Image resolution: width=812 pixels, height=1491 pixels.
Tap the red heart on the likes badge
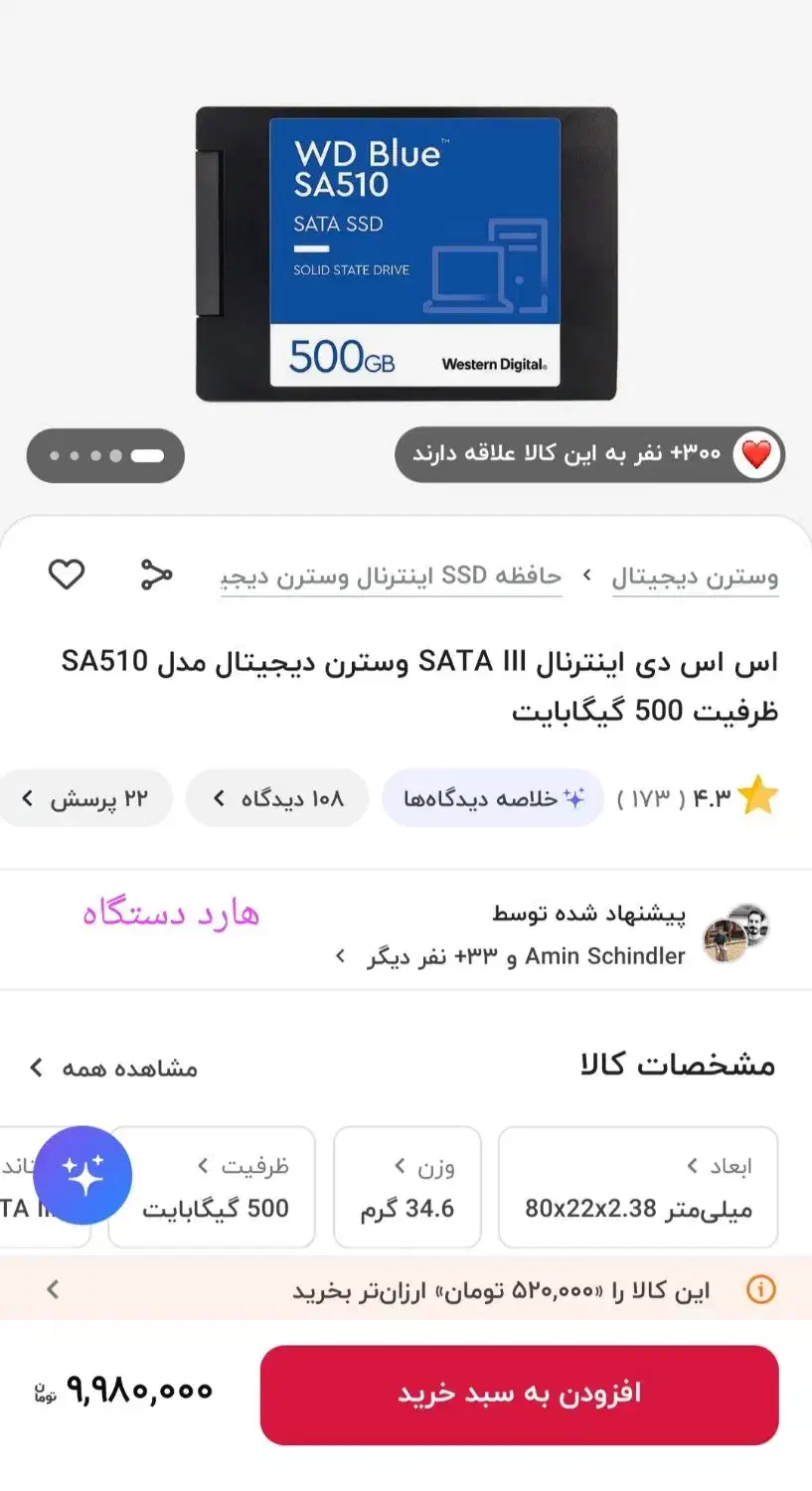[x=754, y=455]
